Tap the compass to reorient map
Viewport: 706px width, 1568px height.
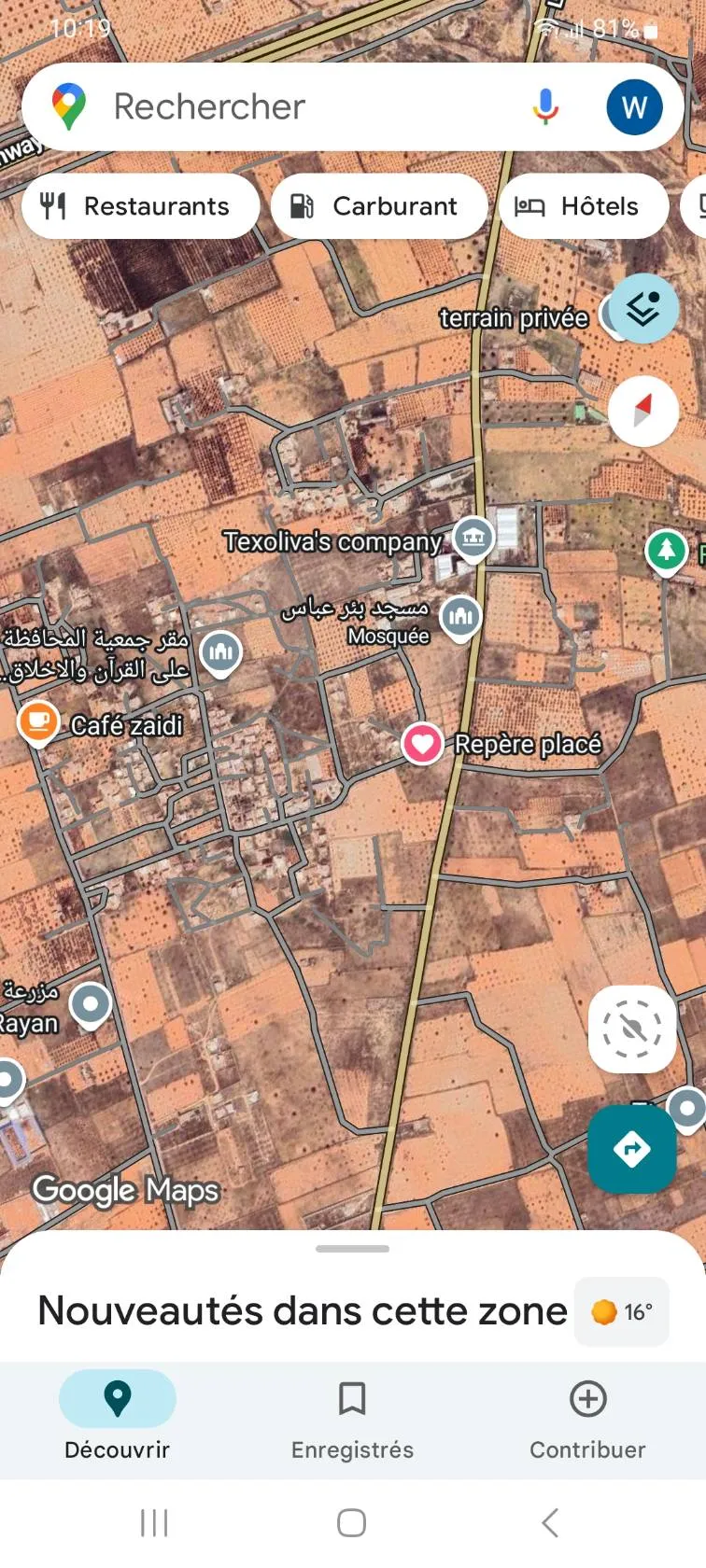[642, 411]
